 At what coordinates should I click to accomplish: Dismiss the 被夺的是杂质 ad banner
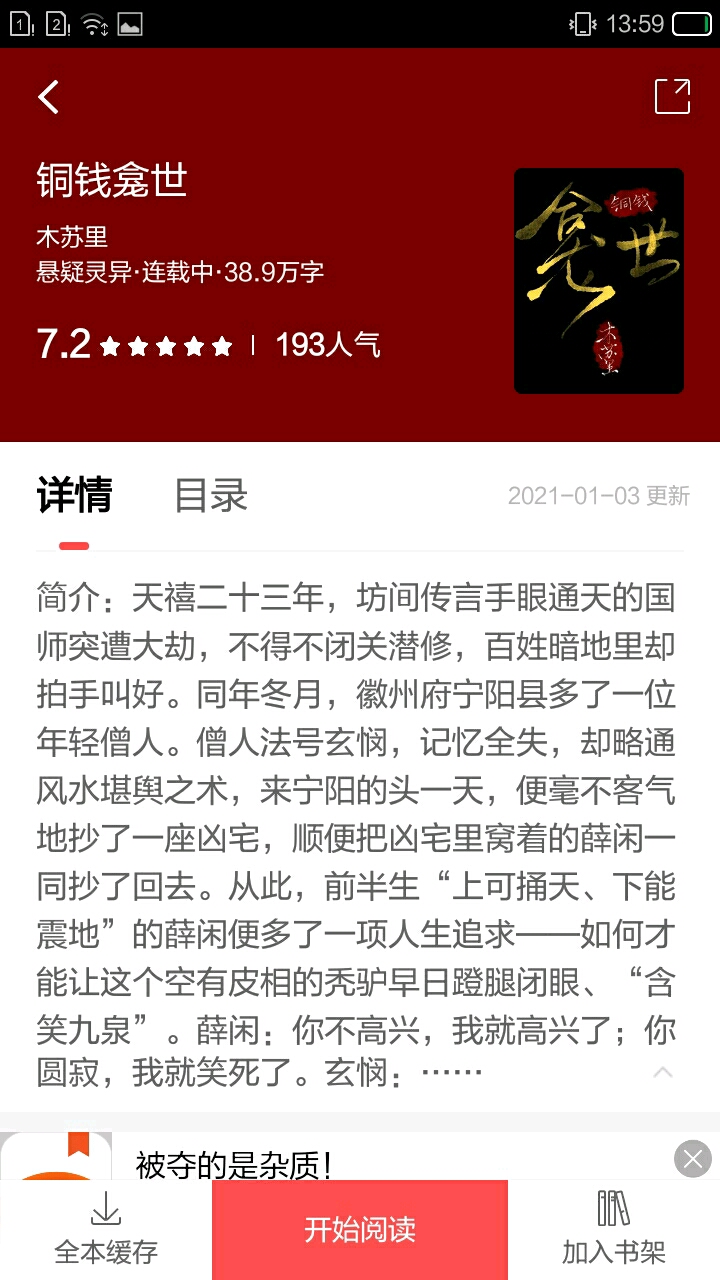pyautogui.click(x=692, y=1159)
